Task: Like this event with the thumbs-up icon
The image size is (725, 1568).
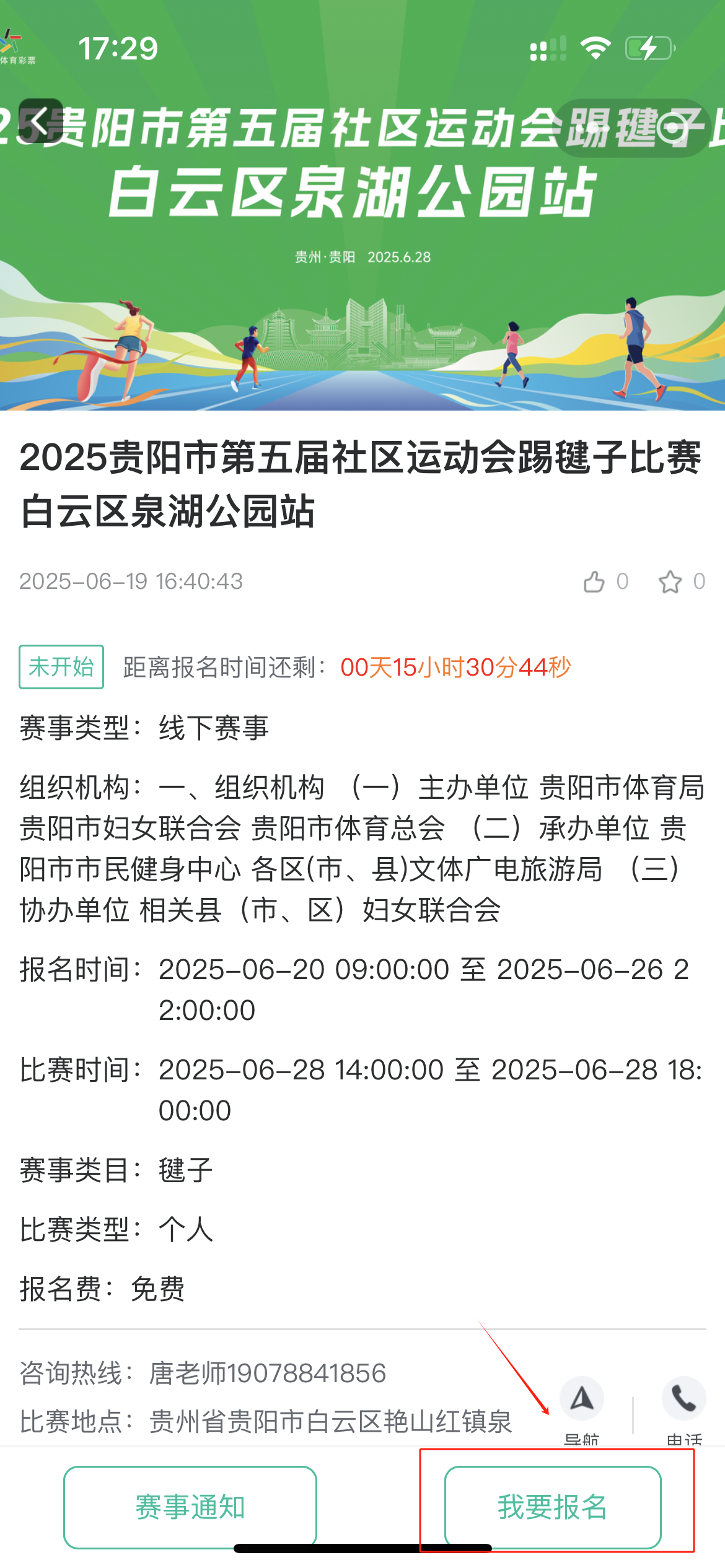Action: pyautogui.click(x=594, y=581)
